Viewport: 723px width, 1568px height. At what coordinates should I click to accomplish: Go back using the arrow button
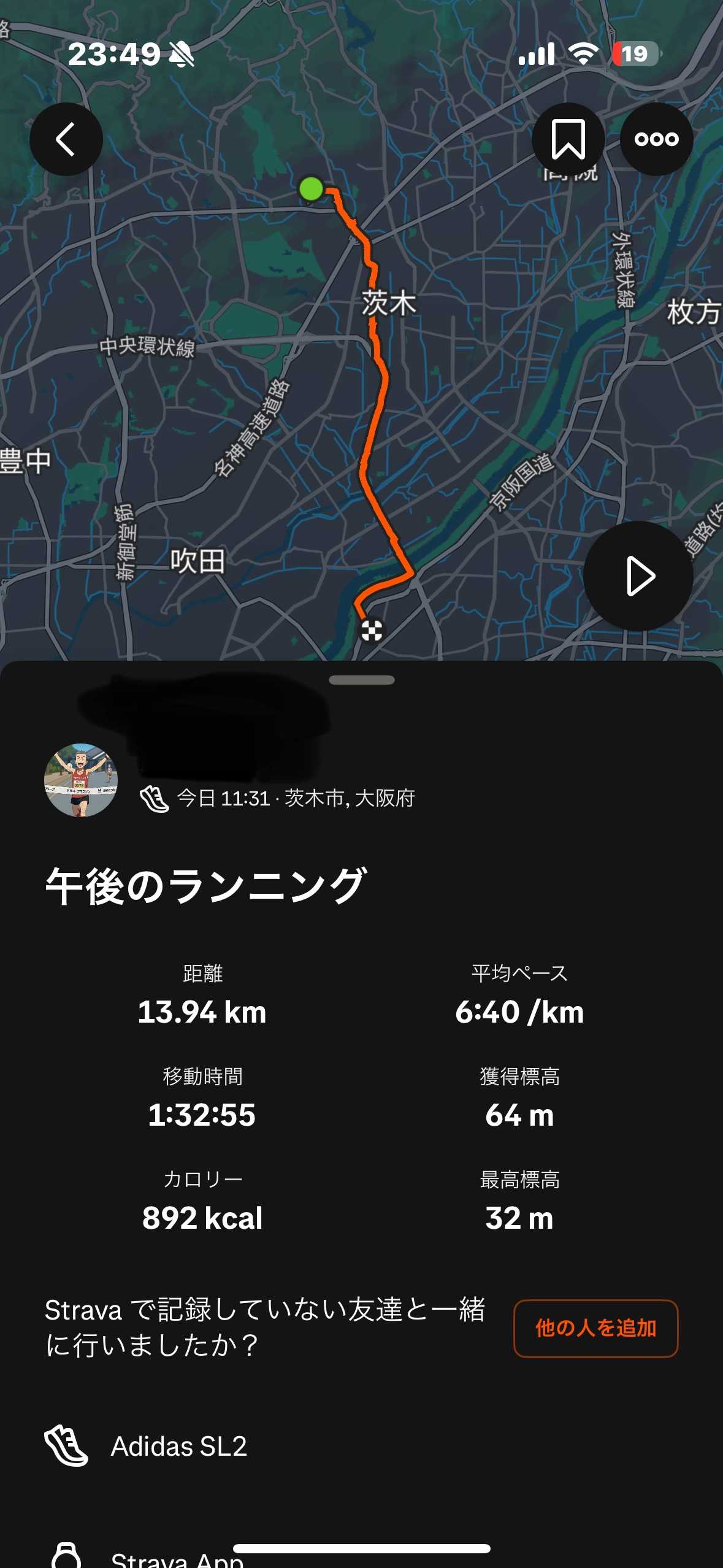click(66, 139)
